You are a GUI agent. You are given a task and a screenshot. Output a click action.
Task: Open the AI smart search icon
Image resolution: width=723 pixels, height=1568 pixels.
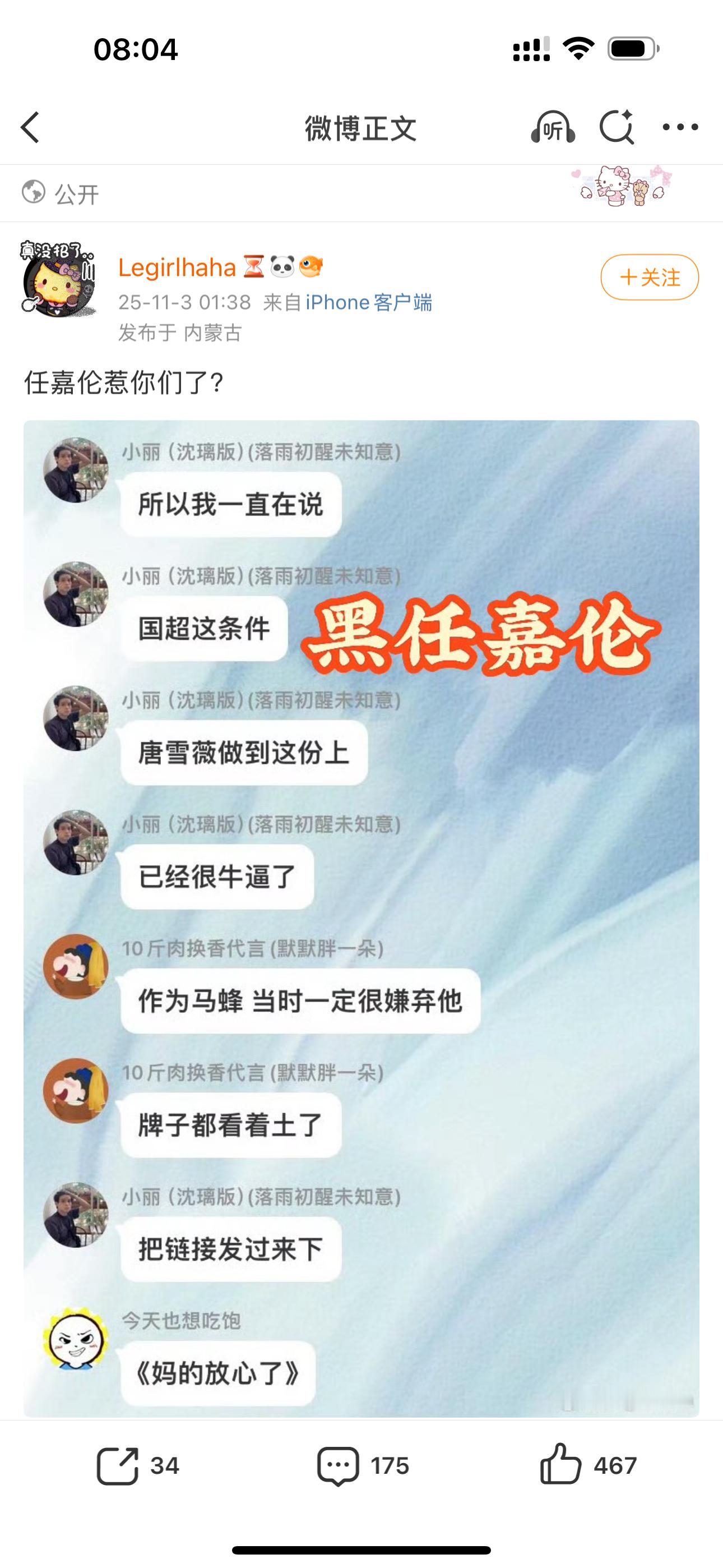pos(618,127)
